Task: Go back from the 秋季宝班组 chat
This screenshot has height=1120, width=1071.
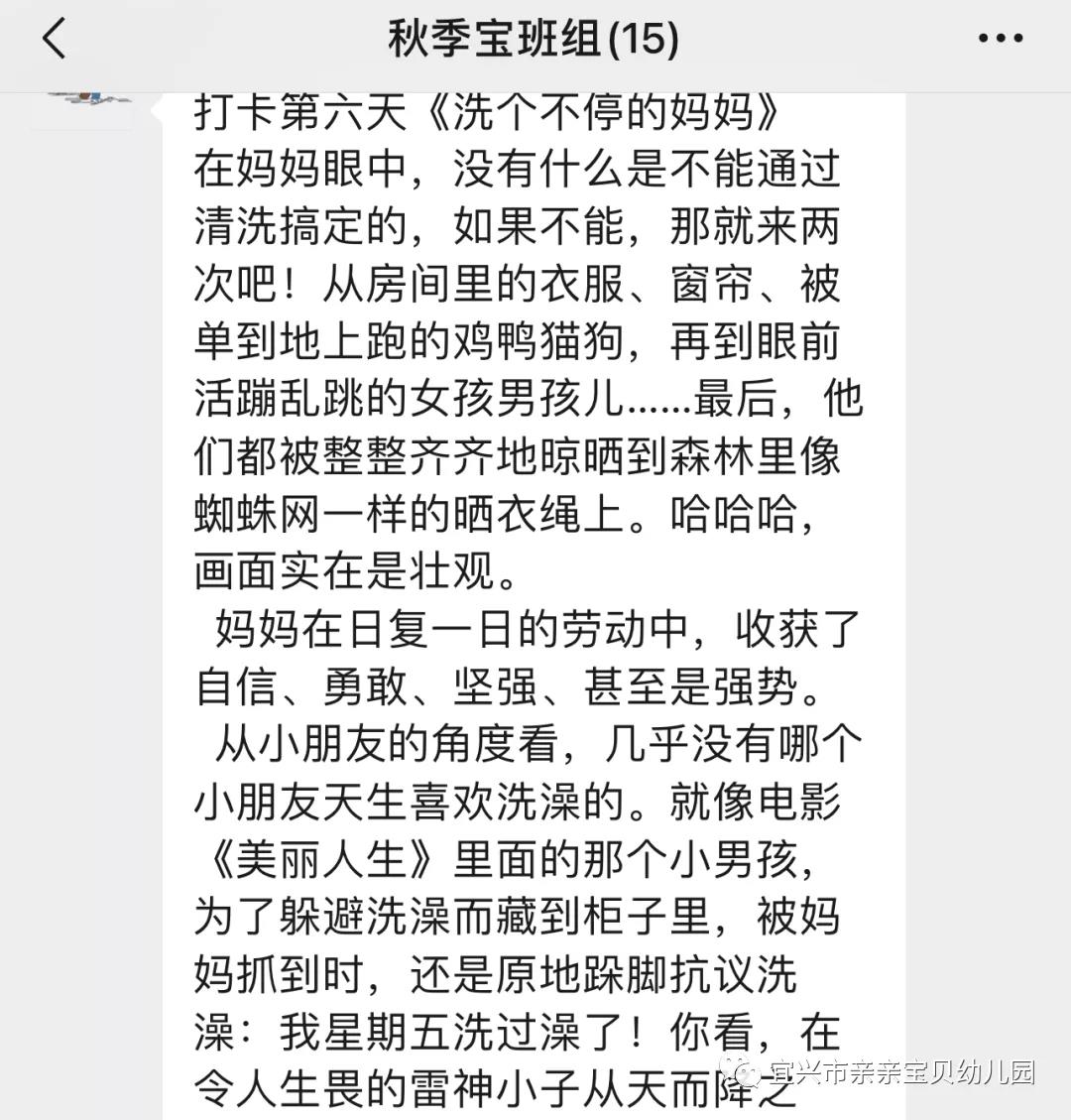Action: pyautogui.click(x=55, y=40)
